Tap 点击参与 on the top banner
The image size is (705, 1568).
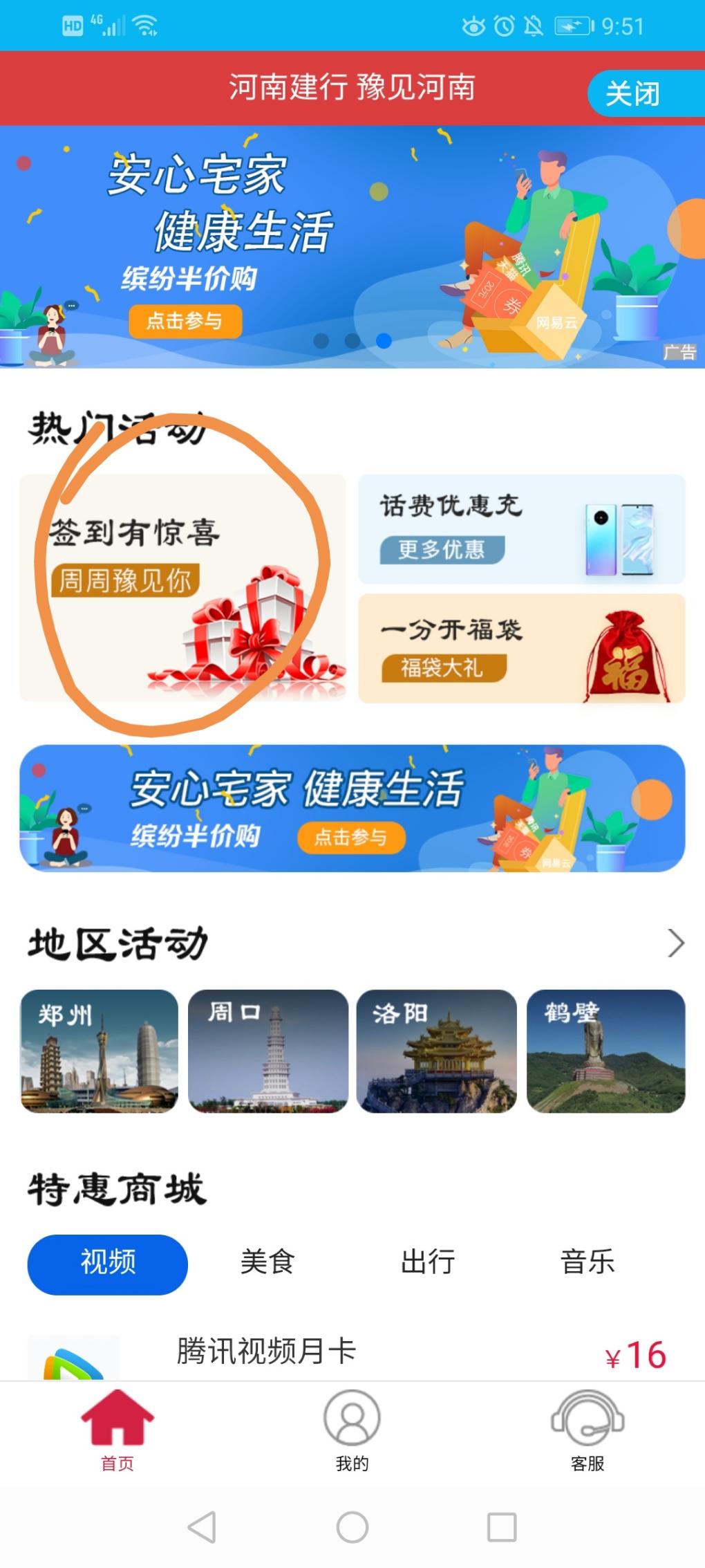[x=185, y=322]
